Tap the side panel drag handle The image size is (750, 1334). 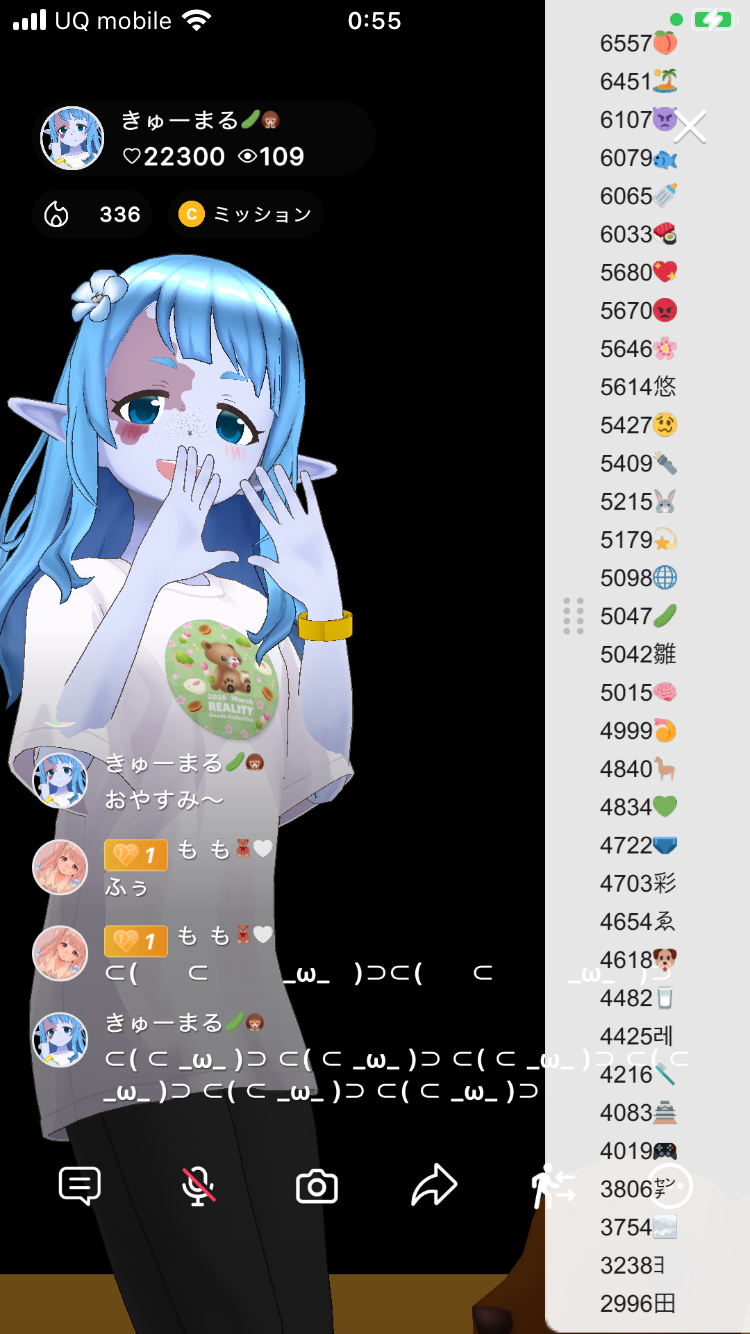[x=573, y=616]
